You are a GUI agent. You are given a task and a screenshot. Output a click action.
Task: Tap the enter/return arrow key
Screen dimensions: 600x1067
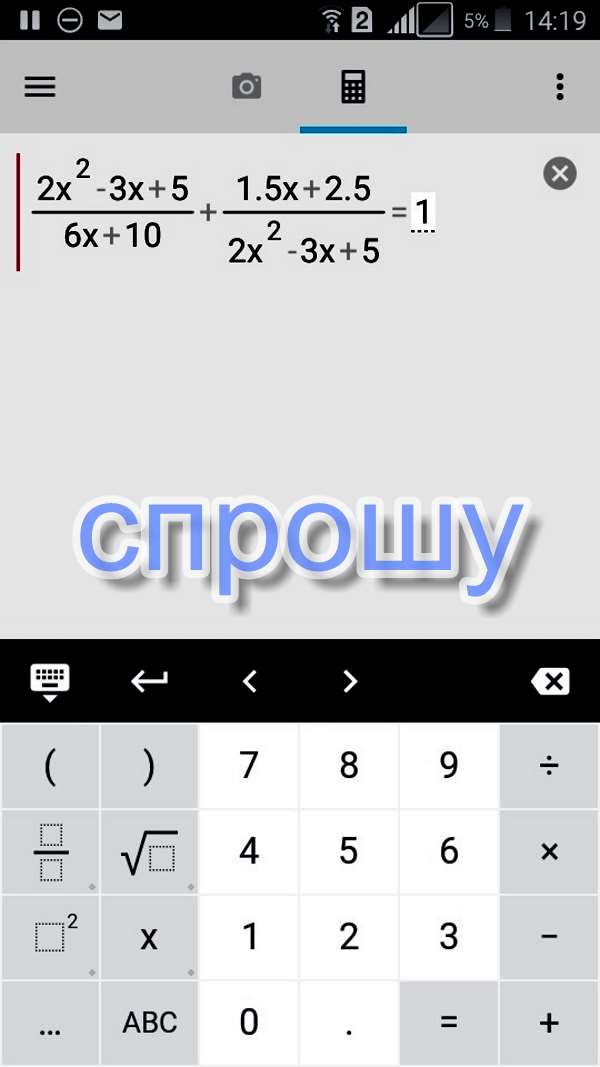(x=150, y=681)
